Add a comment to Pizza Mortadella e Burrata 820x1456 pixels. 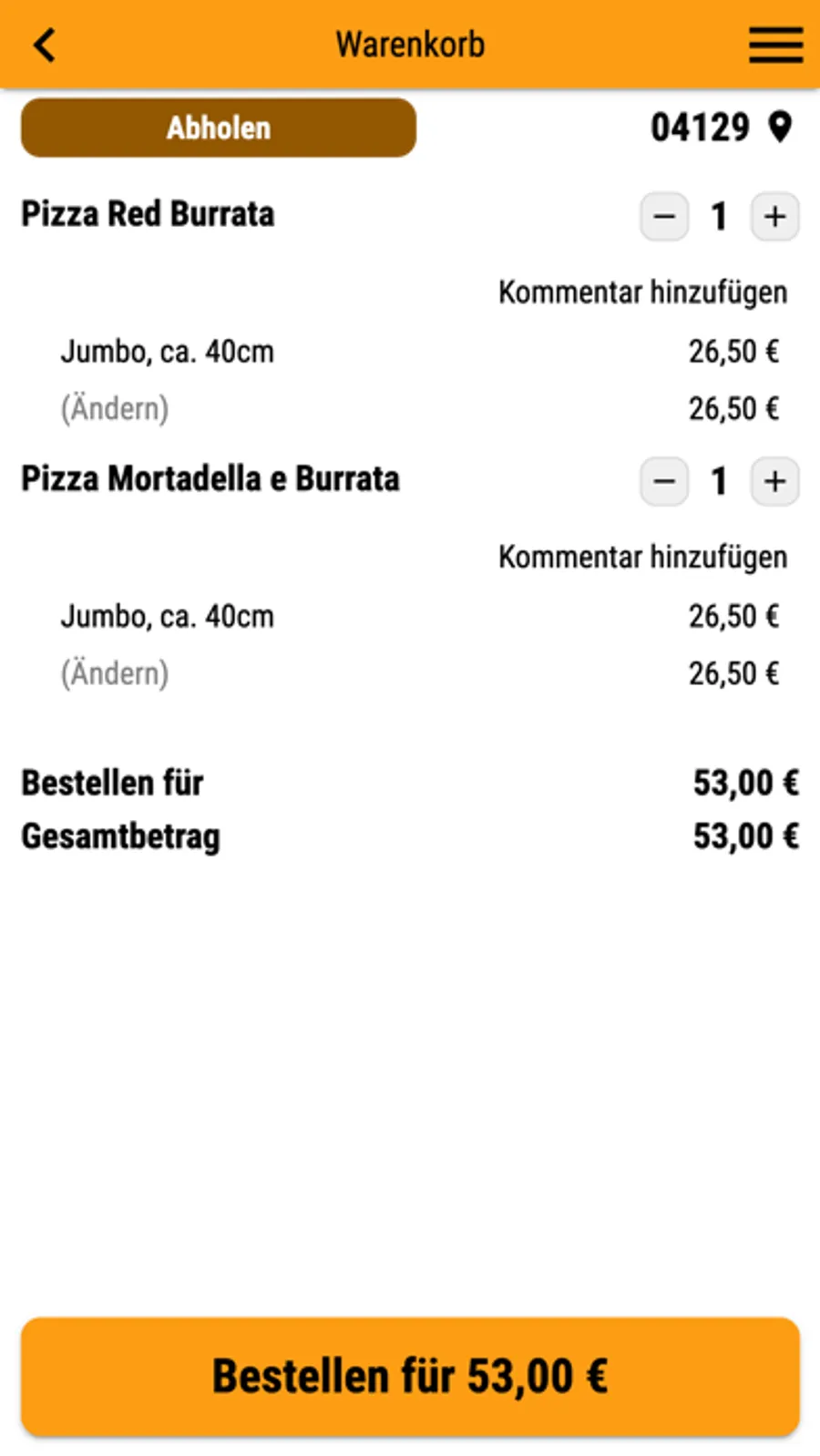click(x=642, y=557)
